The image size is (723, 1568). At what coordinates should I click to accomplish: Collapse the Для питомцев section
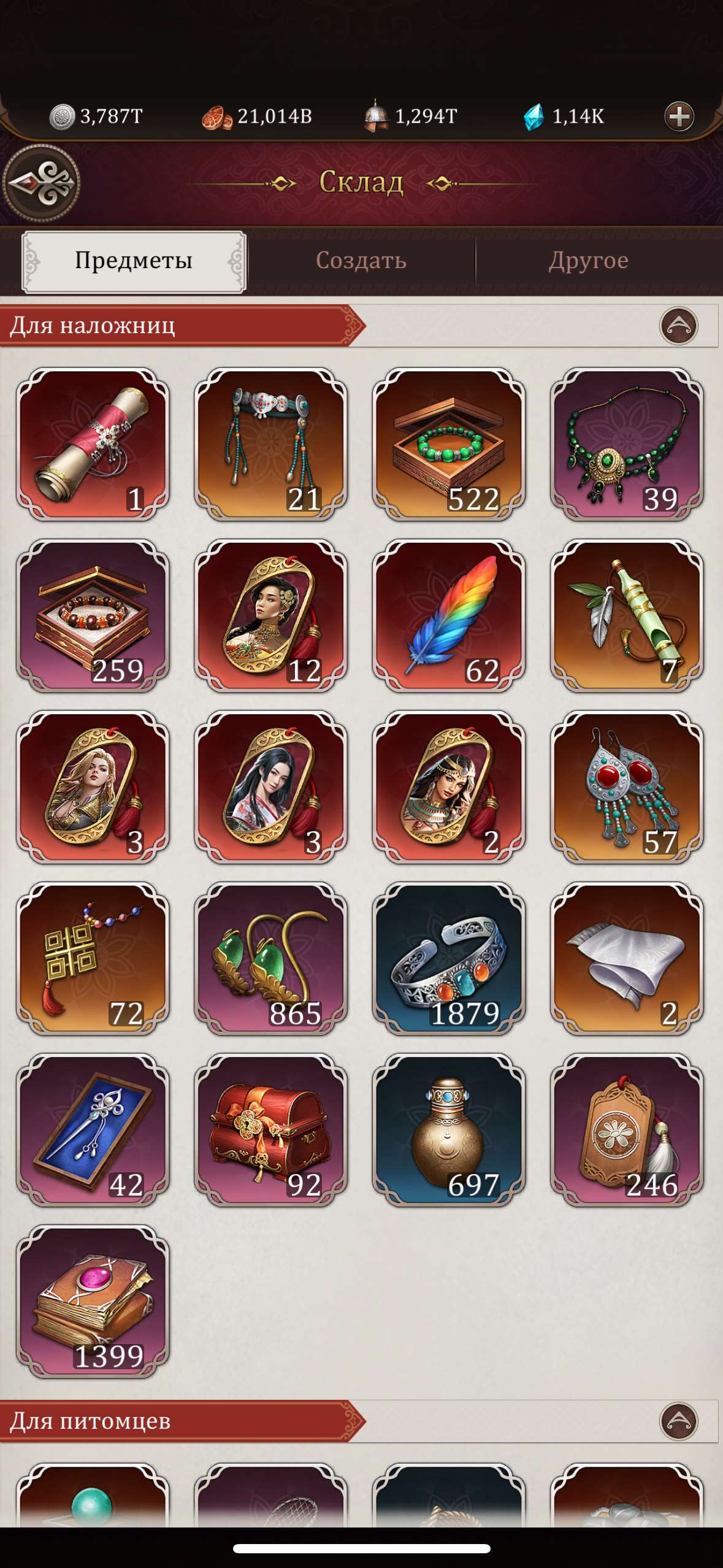click(x=678, y=1420)
